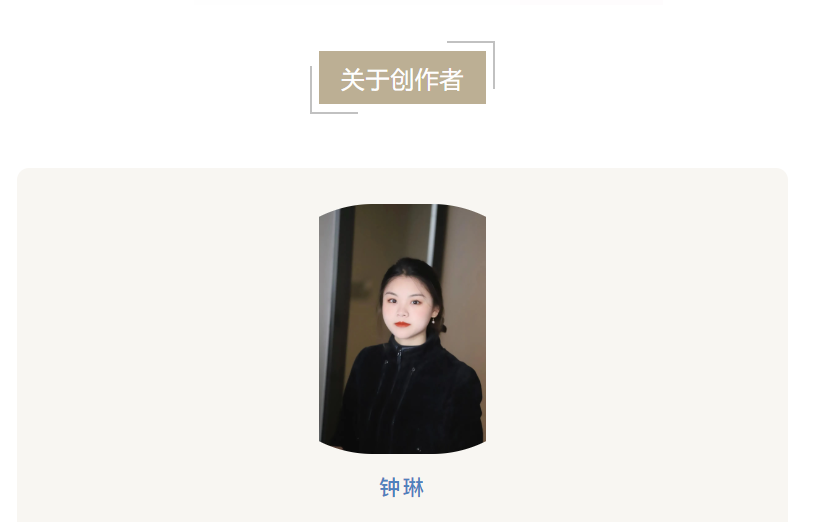The image size is (814, 522).
Task: Open creator 钟琳's name link
Action: pyautogui.click(x=402, y=487)
